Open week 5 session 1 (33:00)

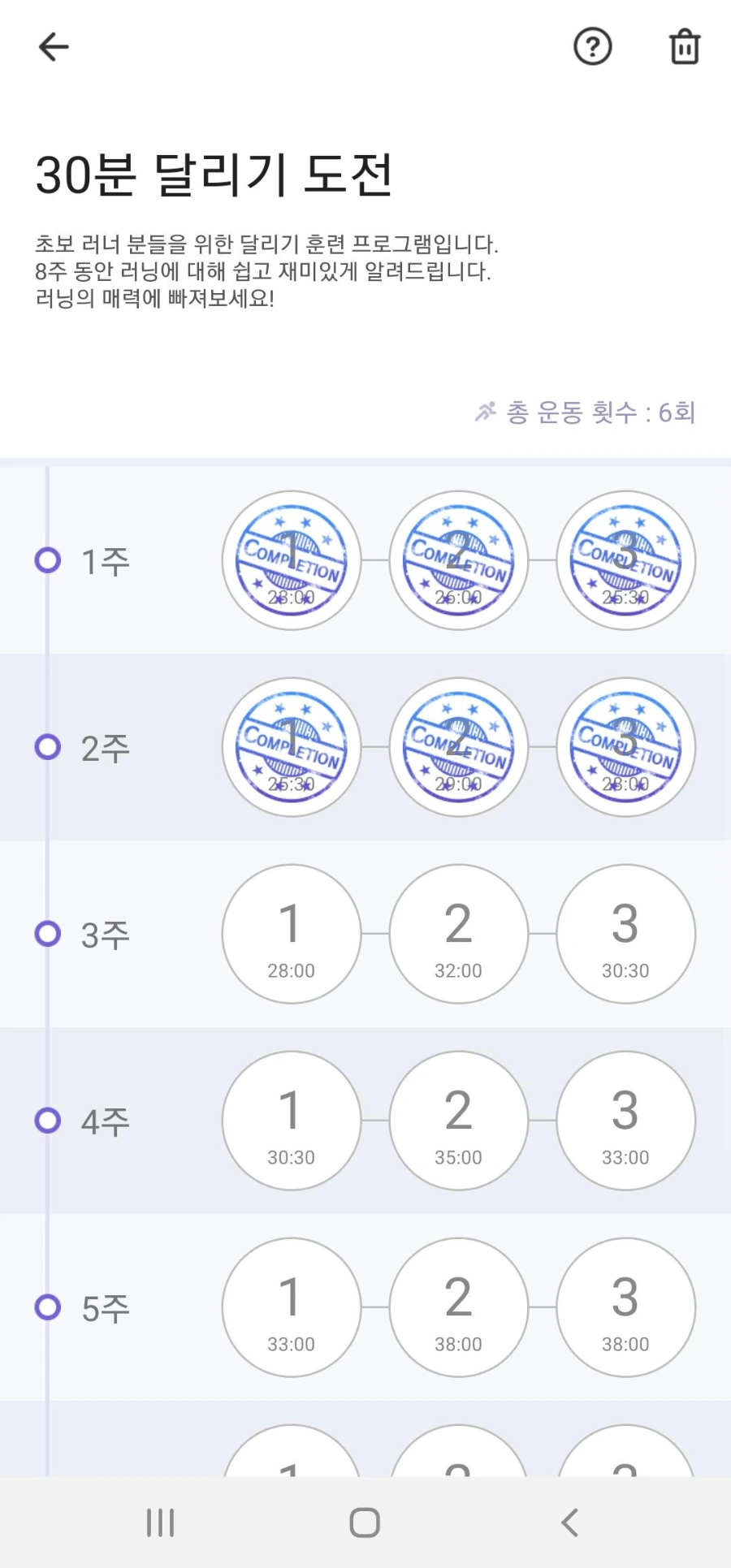tap(292, 1307)
